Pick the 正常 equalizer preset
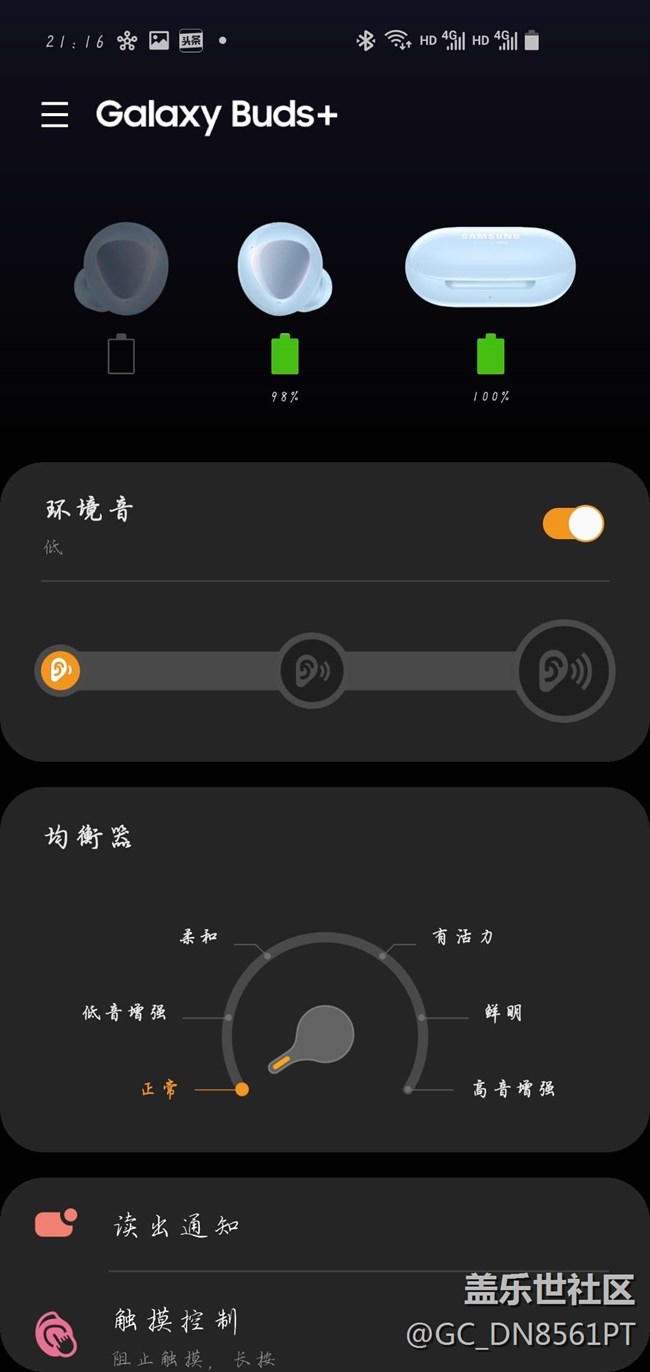 (160, 1089)
